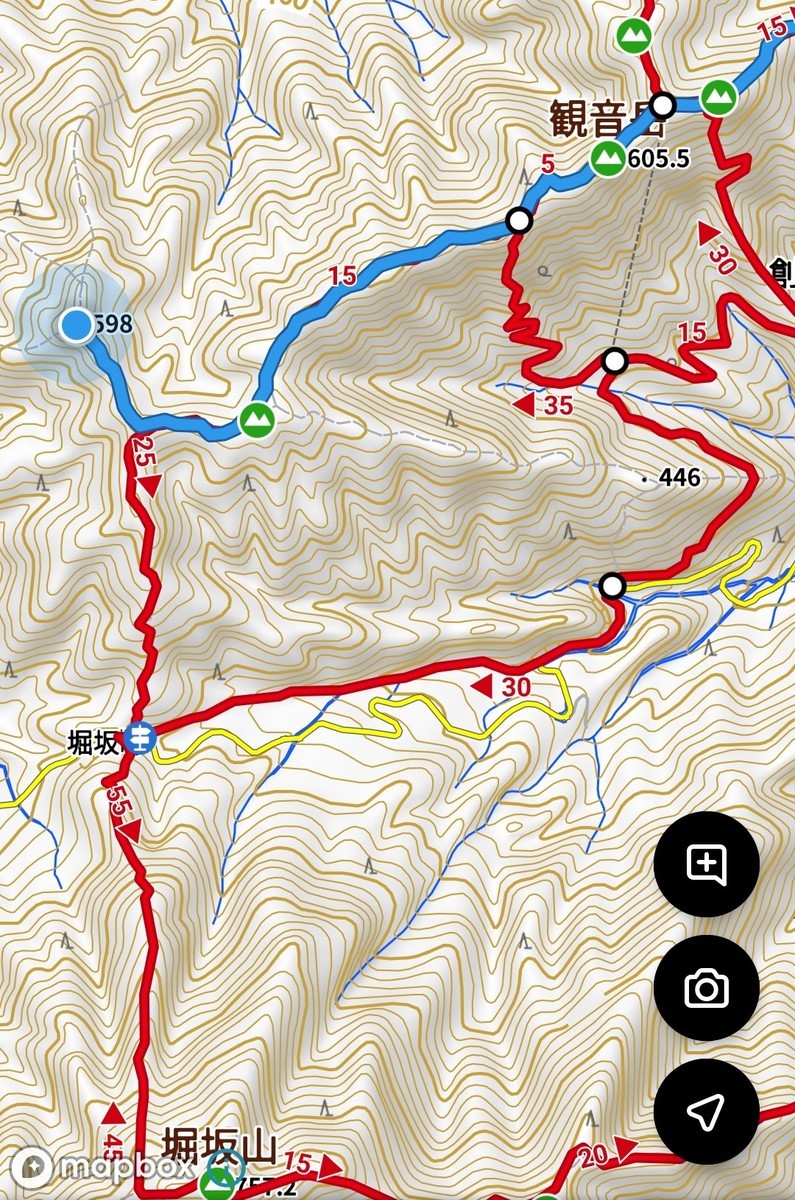Open the camera to take a photo
The width and height of the screenshot is (795, 1200).
(706, 988)
